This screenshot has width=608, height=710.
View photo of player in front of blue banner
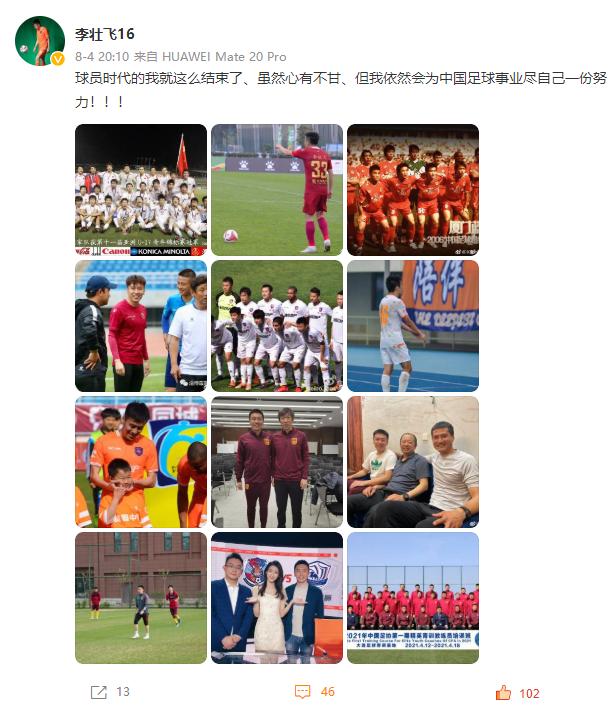(x=413, y=326)
